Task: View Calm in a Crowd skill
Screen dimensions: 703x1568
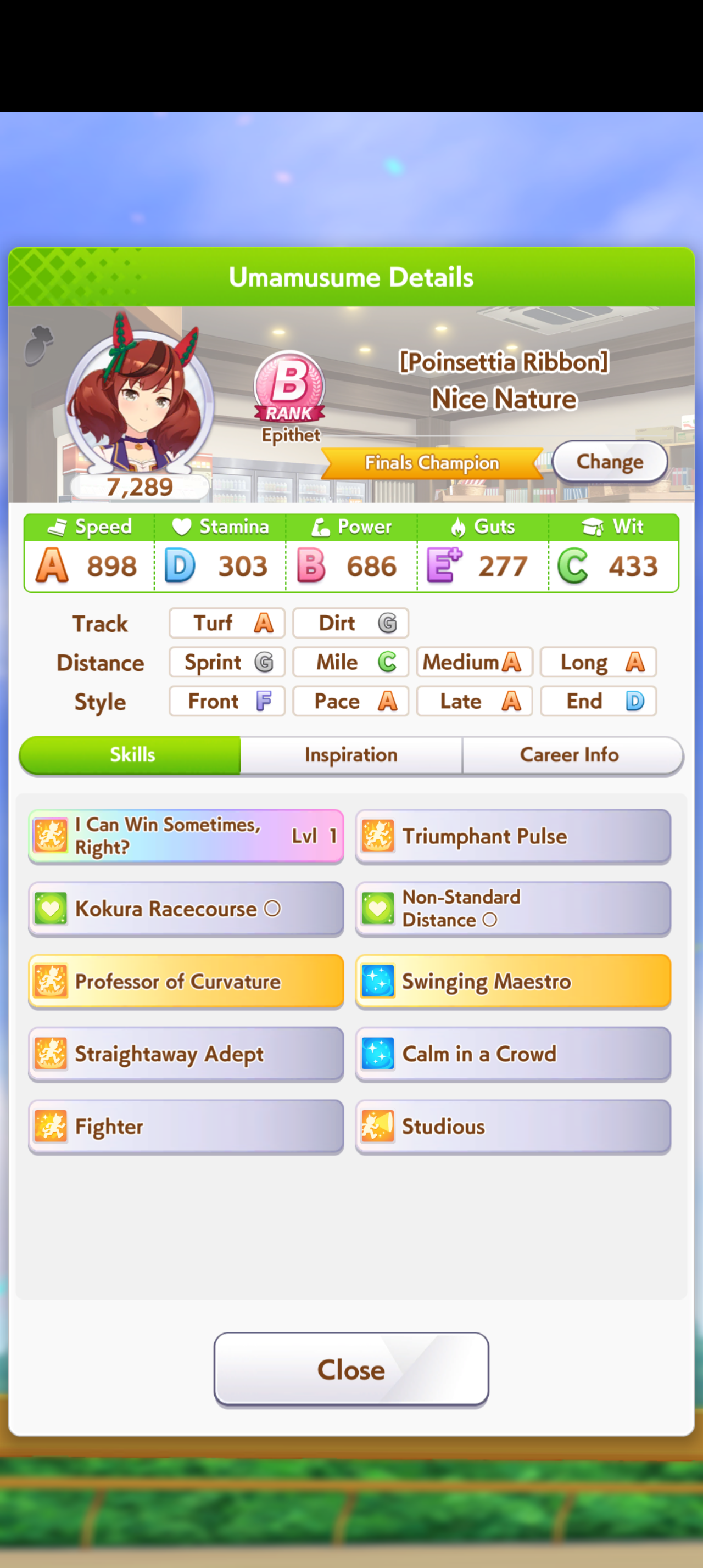Action: (x=513, y=1054)
